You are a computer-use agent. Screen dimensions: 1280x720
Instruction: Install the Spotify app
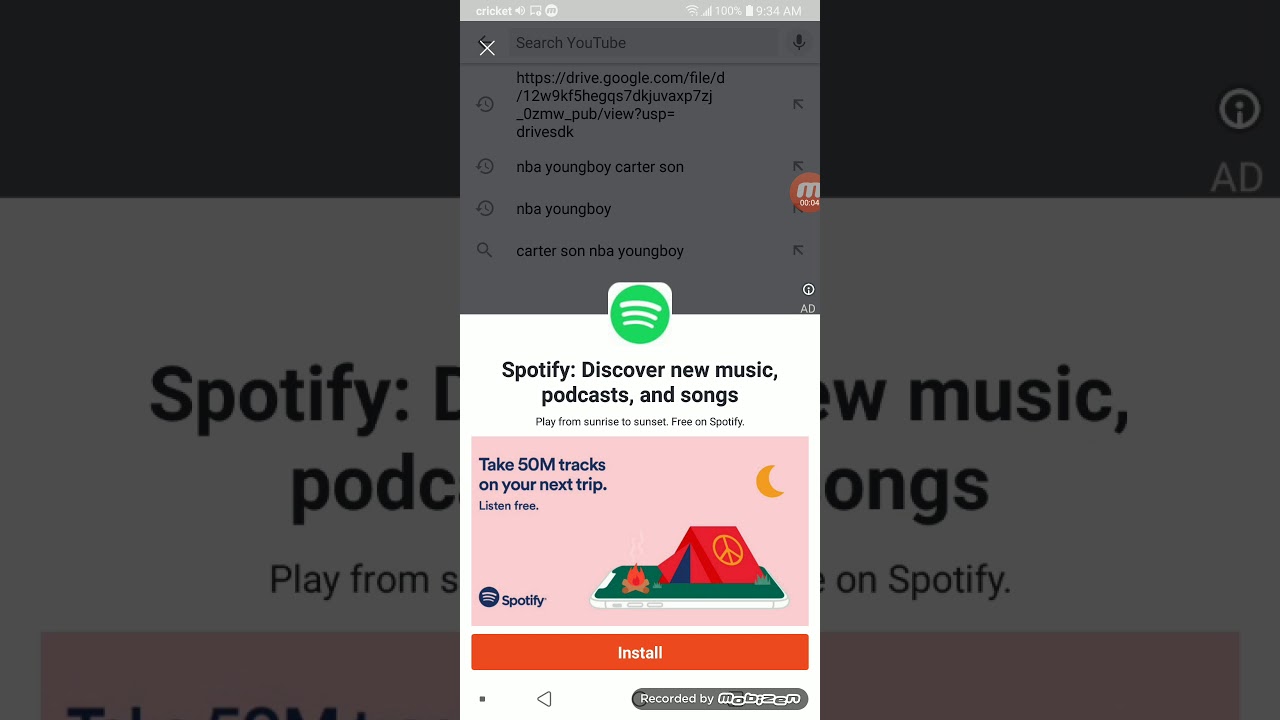(640, 652)
